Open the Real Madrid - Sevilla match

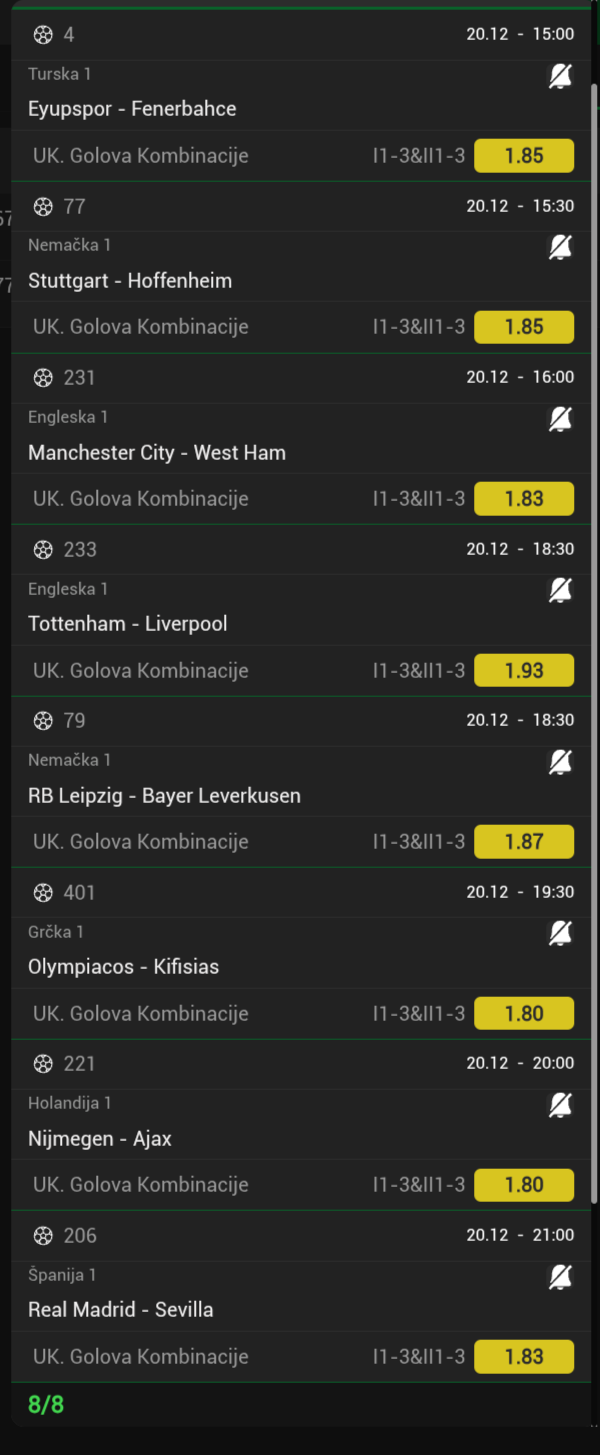(121, 1310)
